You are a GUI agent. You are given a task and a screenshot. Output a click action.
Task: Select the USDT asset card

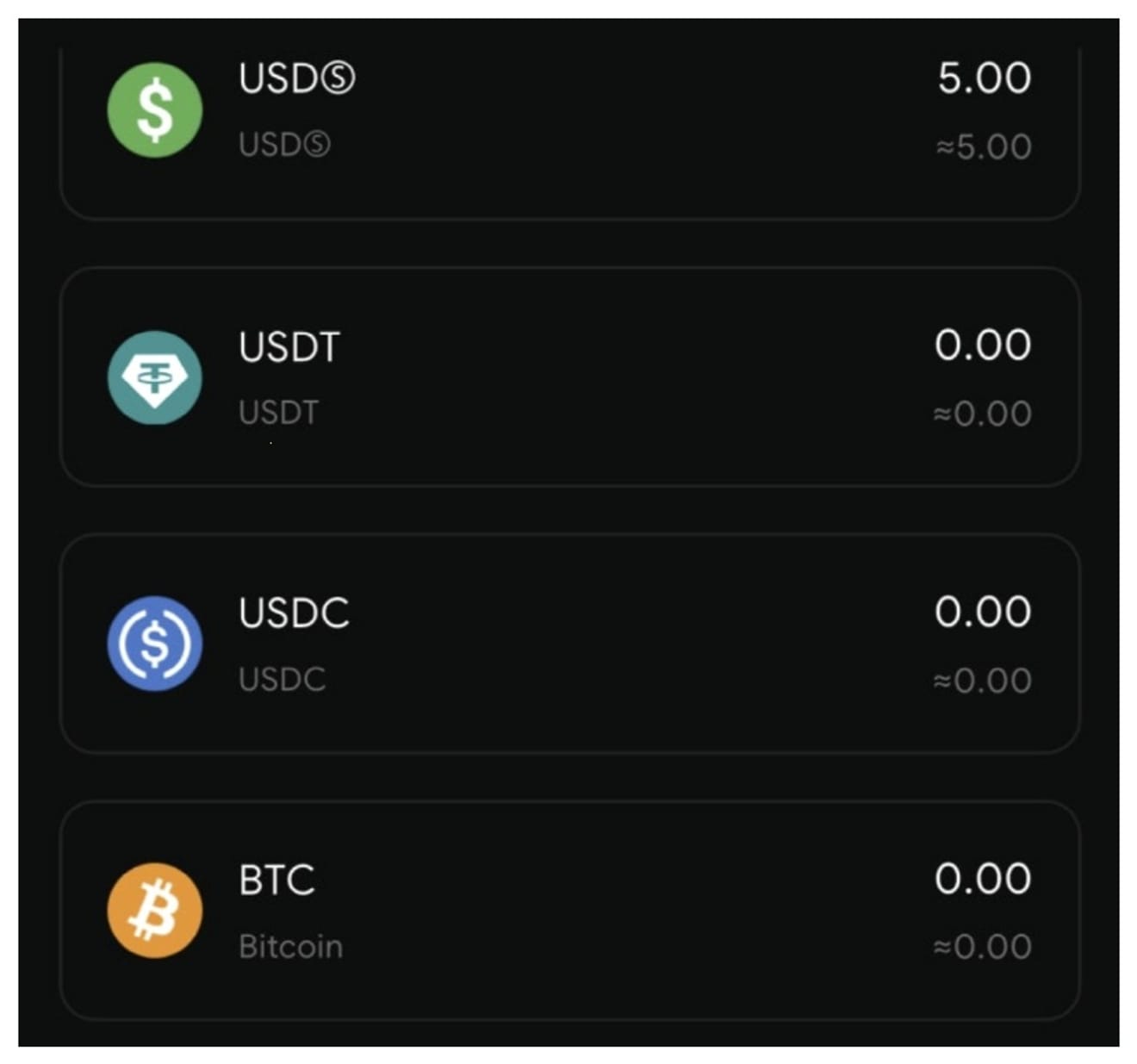click(x=568, y=377)
